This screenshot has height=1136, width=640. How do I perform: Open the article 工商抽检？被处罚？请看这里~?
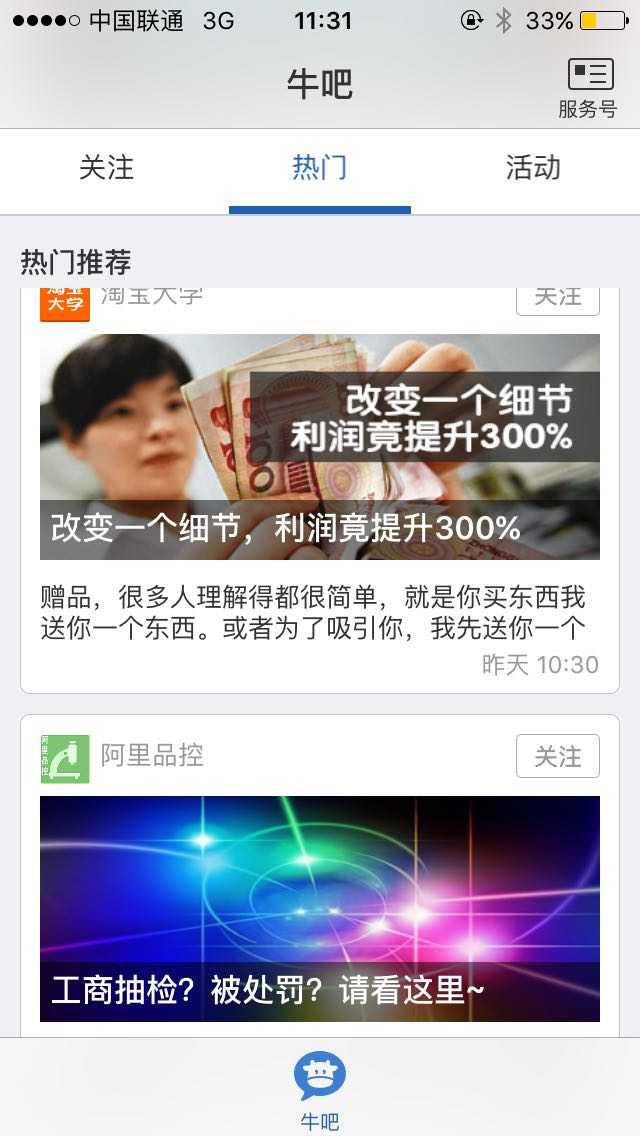click(x=320, y=908)
